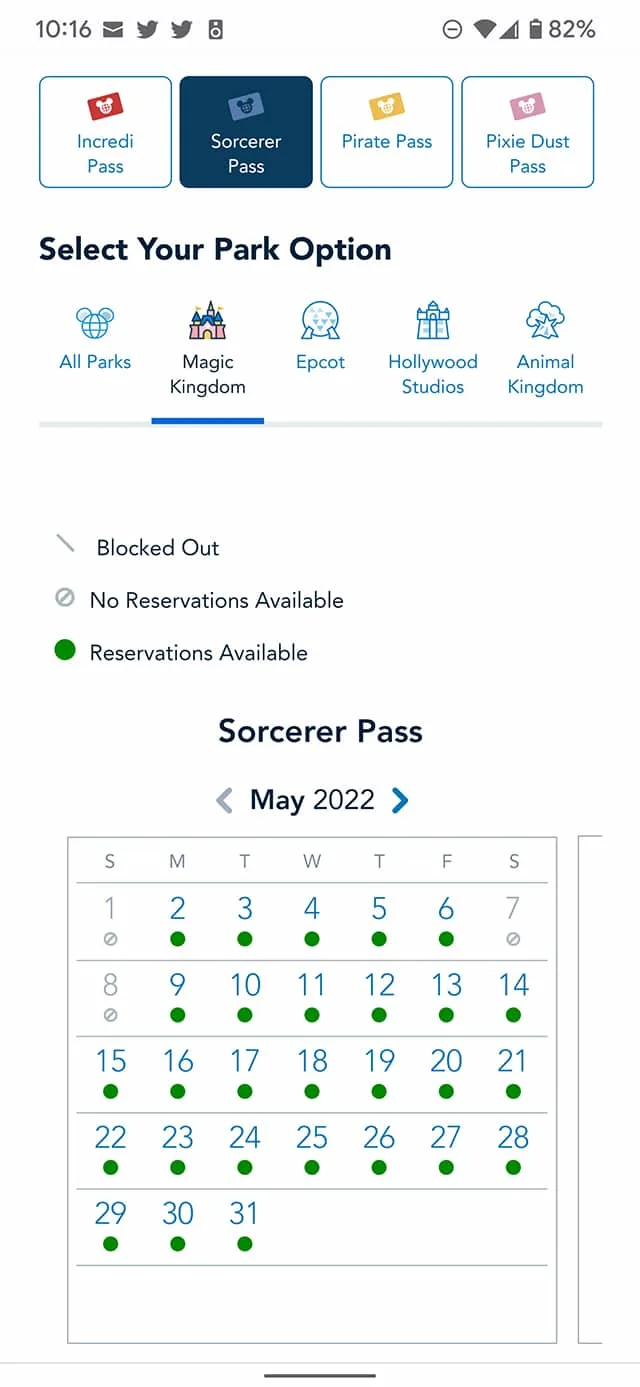
Task: Select the Incredi Pass option
Action: [105, 132]
